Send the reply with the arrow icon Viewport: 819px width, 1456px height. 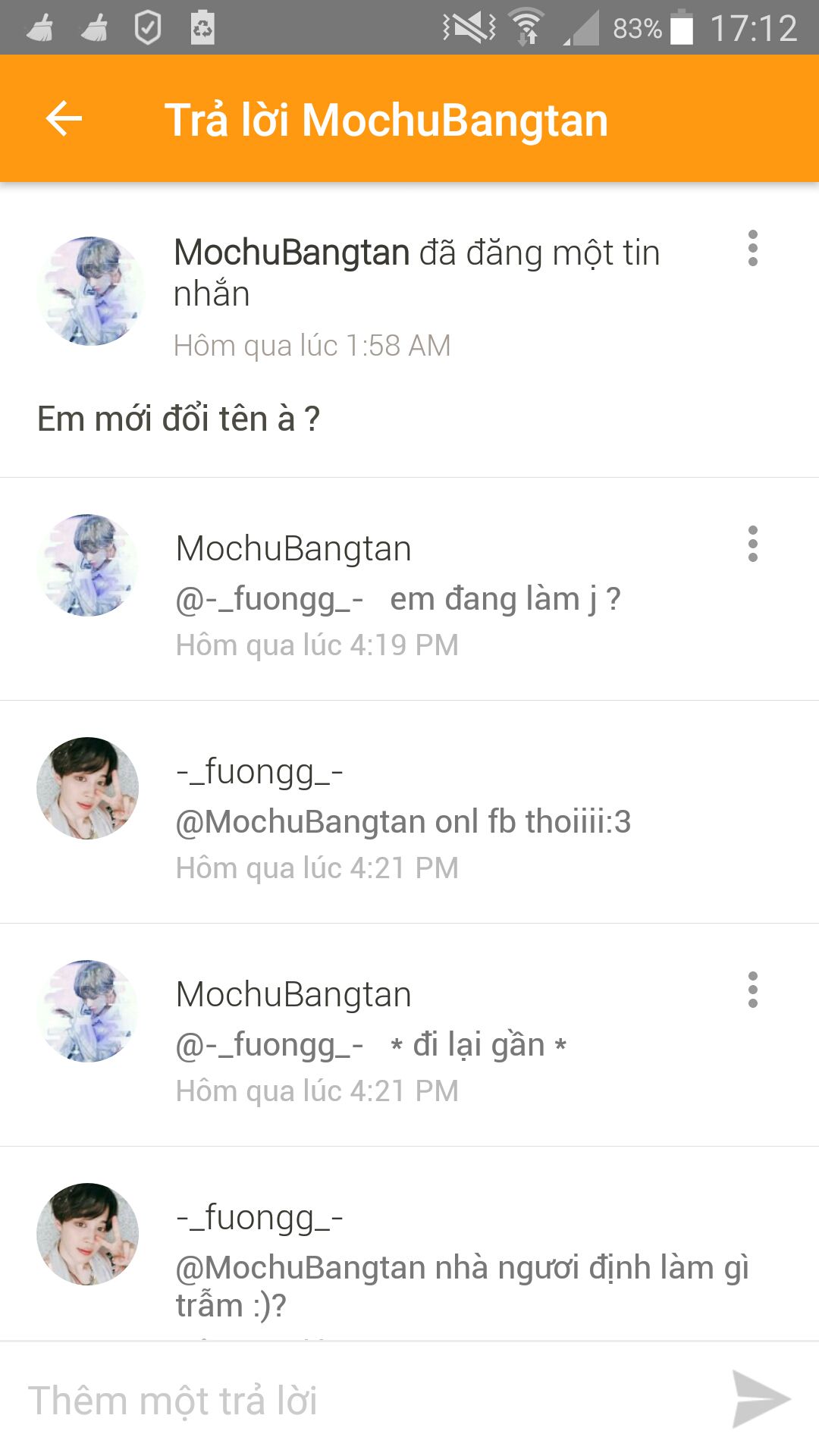point(760,1400)
